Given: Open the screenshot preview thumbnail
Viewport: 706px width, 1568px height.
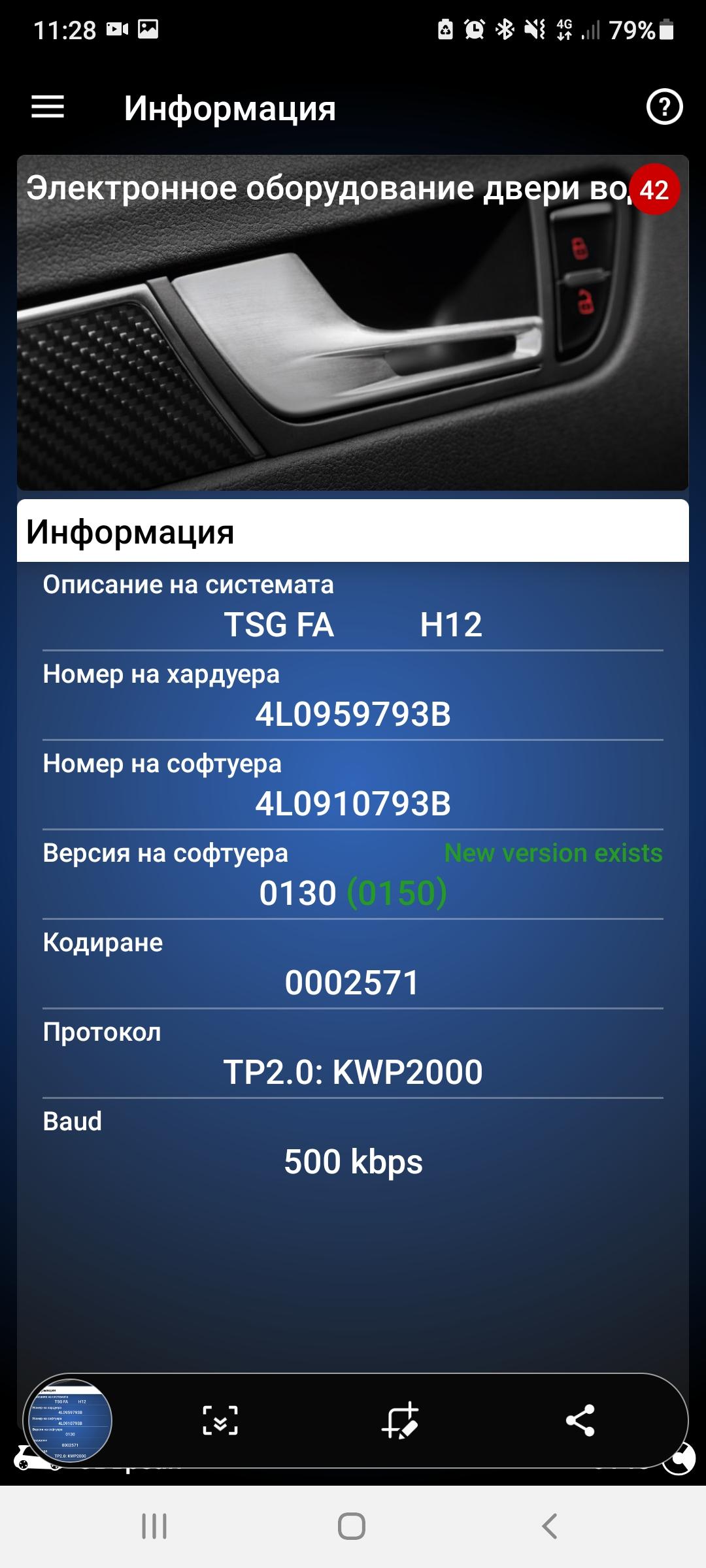Looking at the screenshot, I should click(x=68, y=1420).
